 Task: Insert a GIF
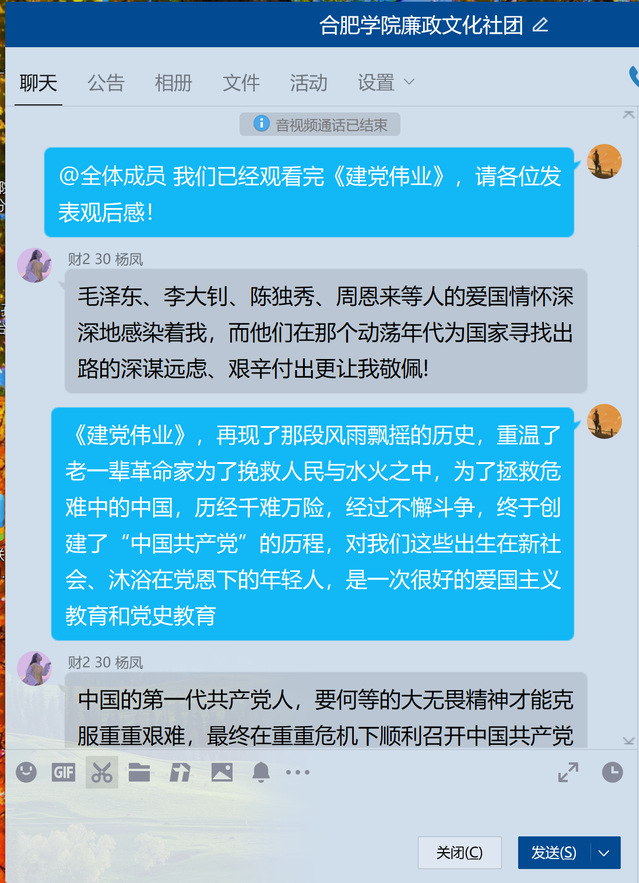coord(64,772)
